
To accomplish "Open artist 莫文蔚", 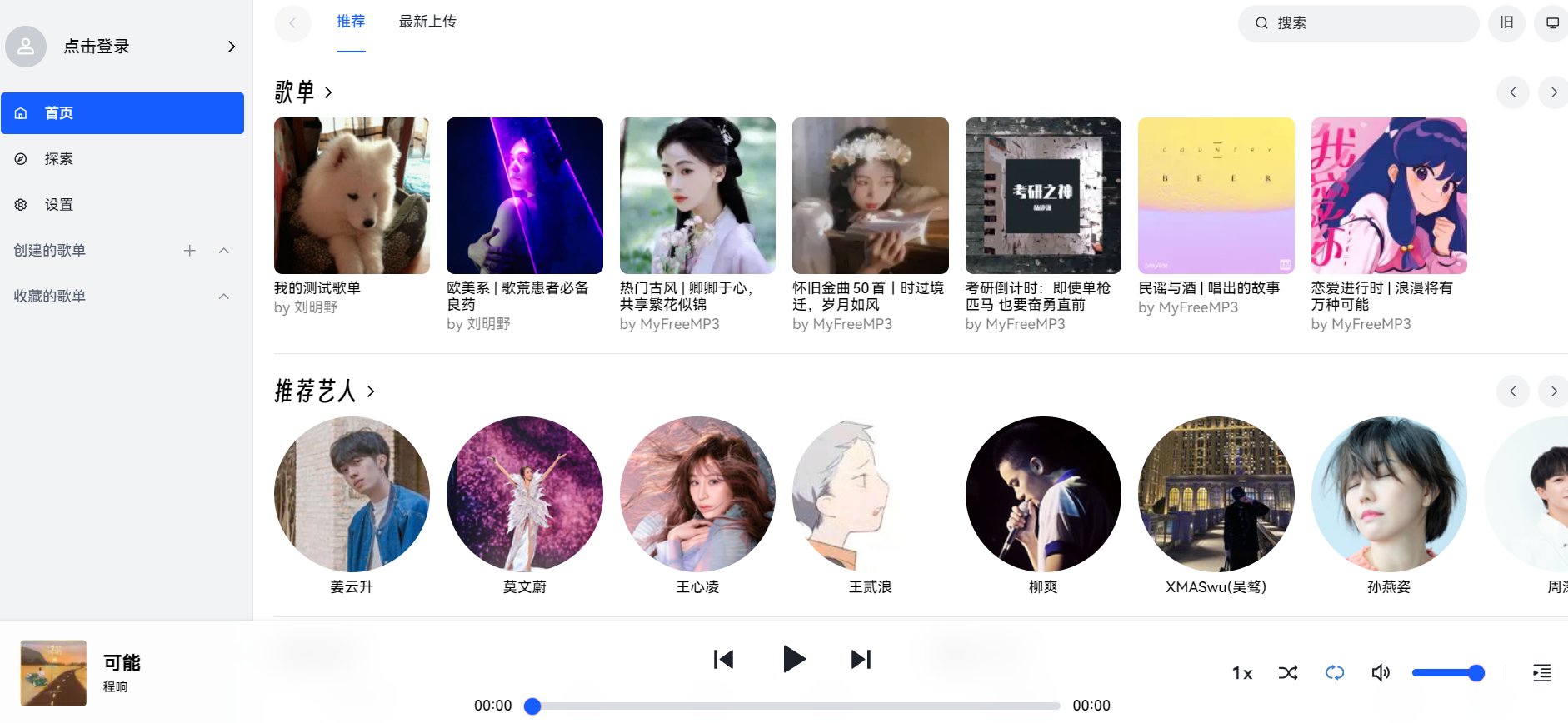I will (524, 494).
